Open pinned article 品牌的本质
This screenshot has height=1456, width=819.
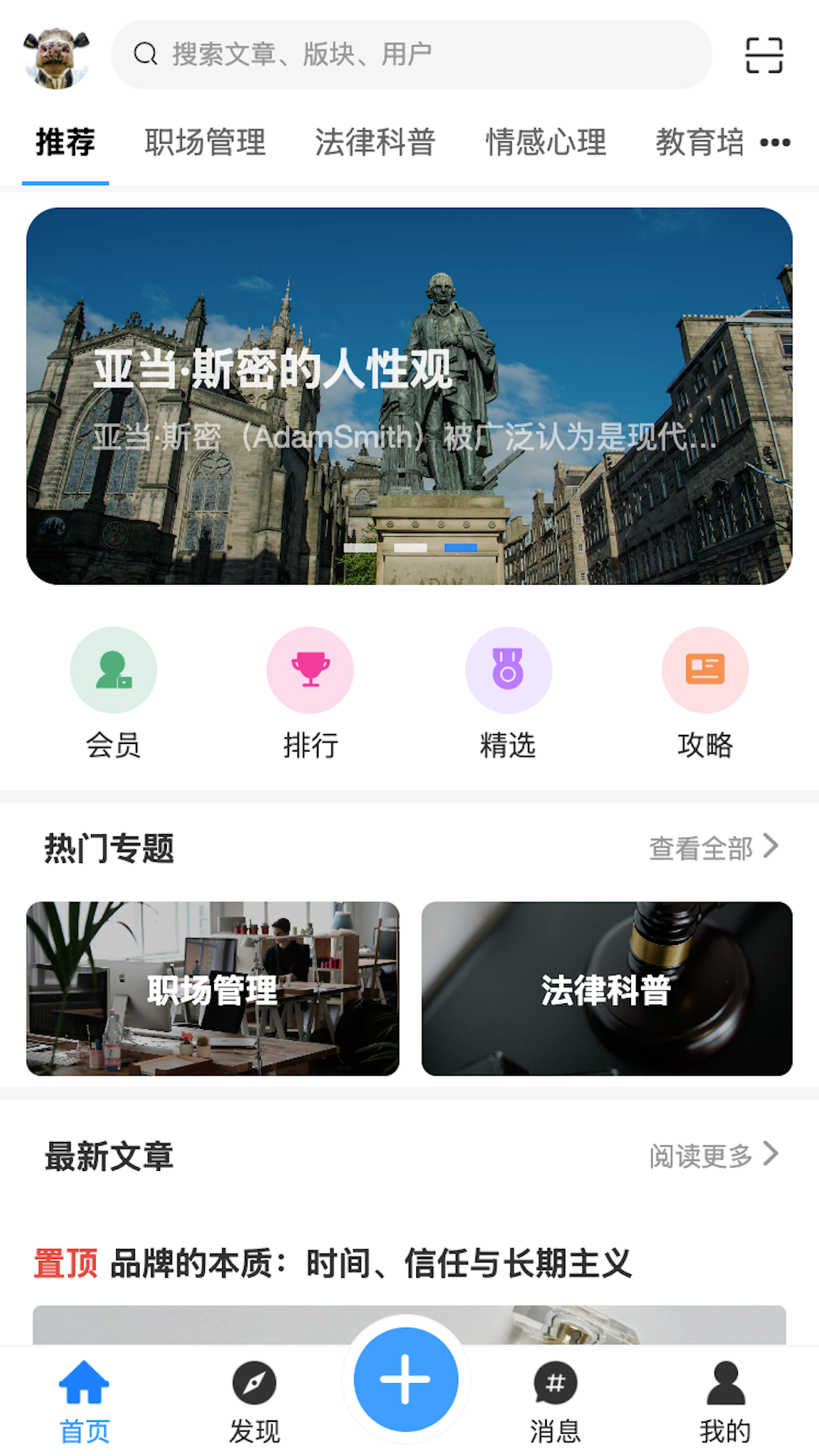[370, 1263]
